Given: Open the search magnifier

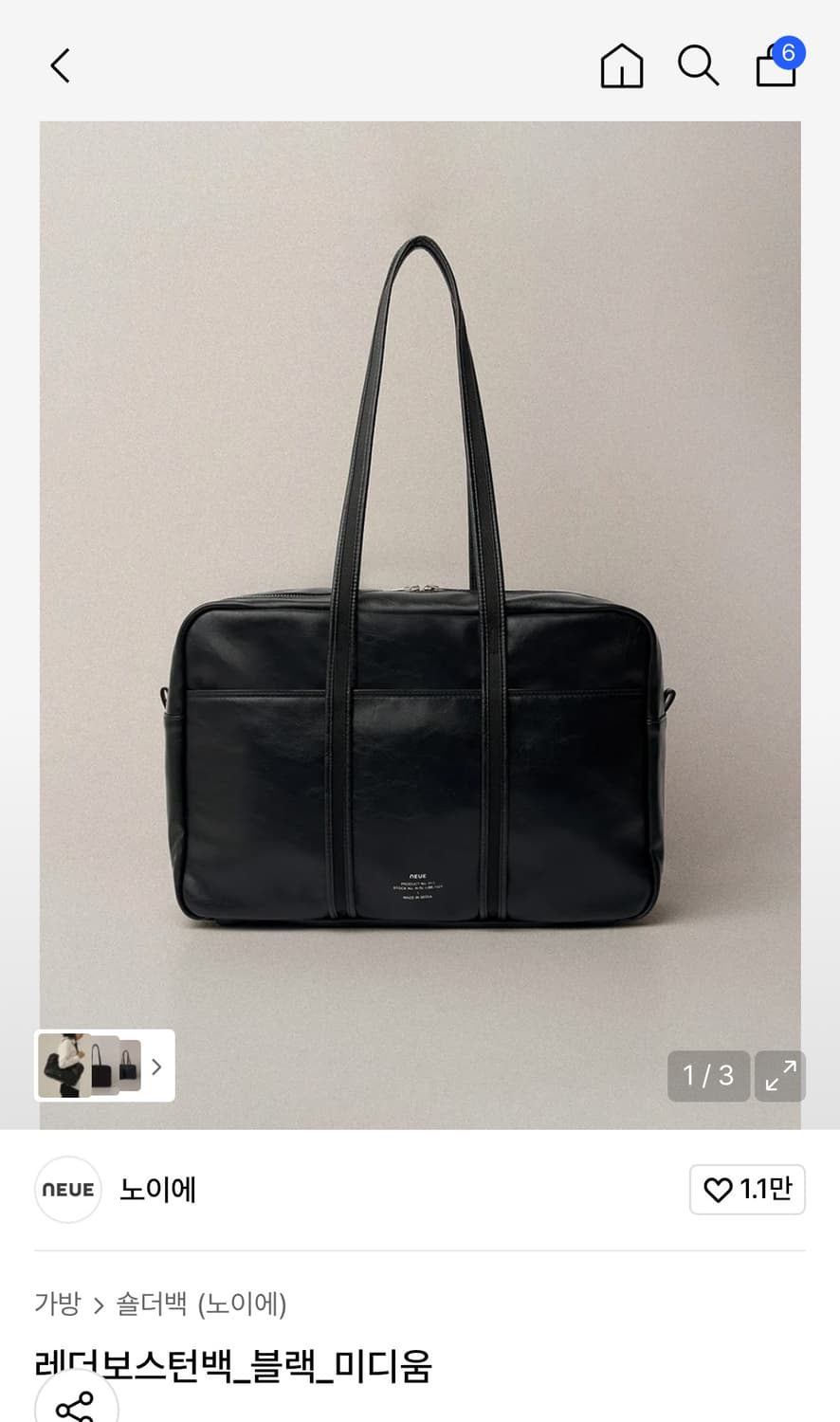Looking at the screenshot, I should click(x=699, y=66).
